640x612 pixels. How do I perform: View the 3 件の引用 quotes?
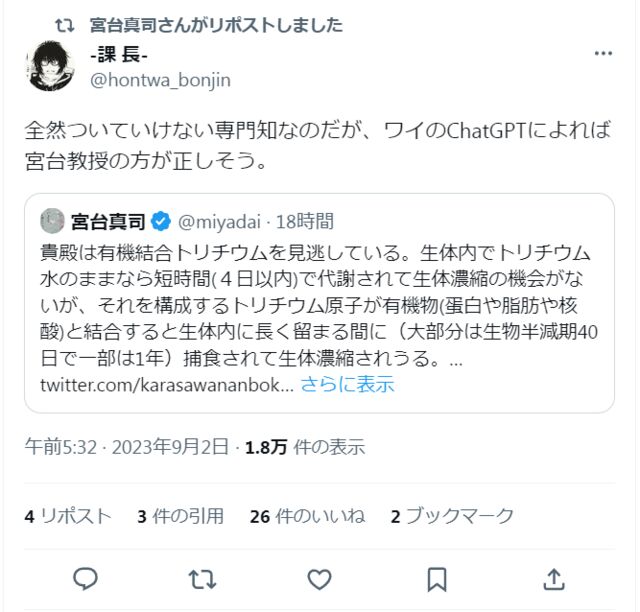tap(180, 516)
